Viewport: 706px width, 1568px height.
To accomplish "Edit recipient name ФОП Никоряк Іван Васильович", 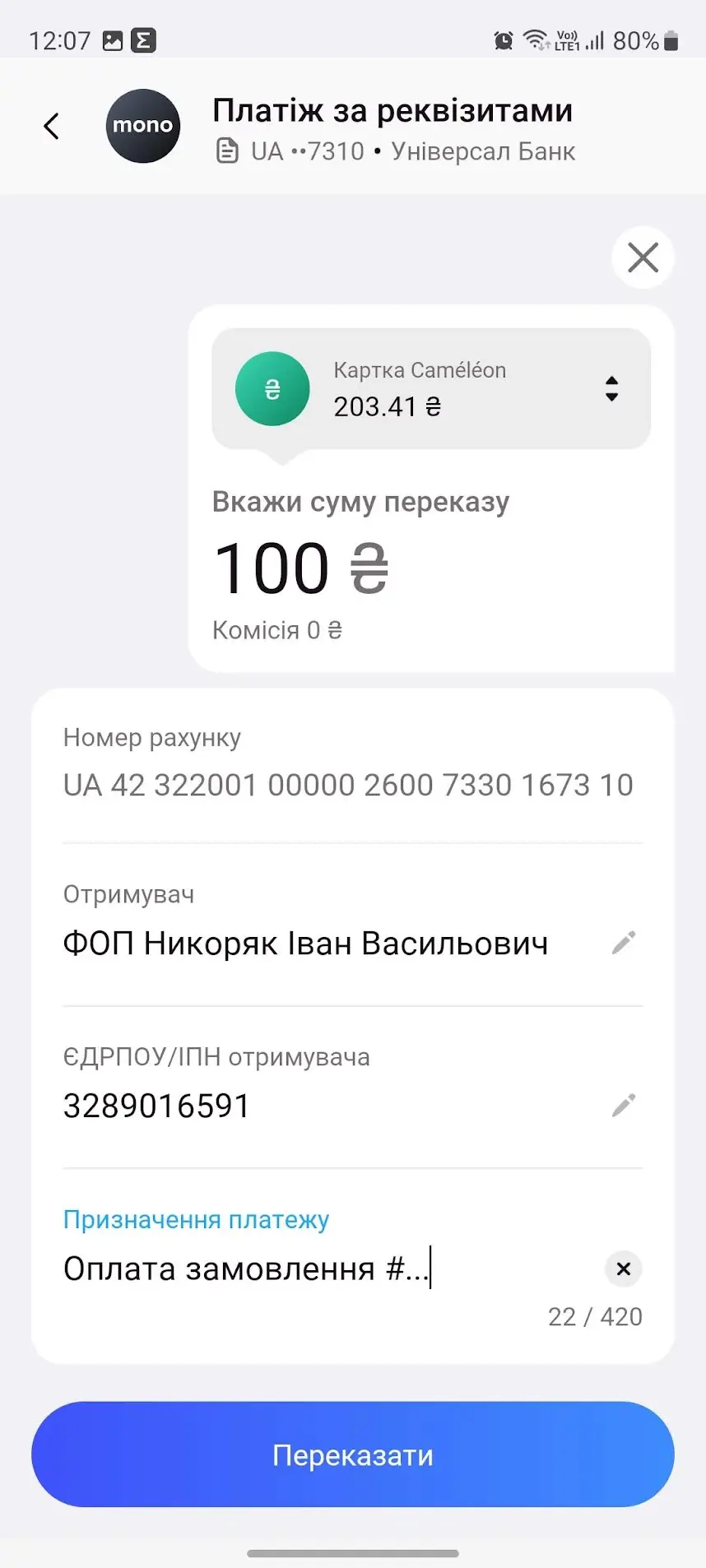I will pyautogui.click(x=624, y=943).
